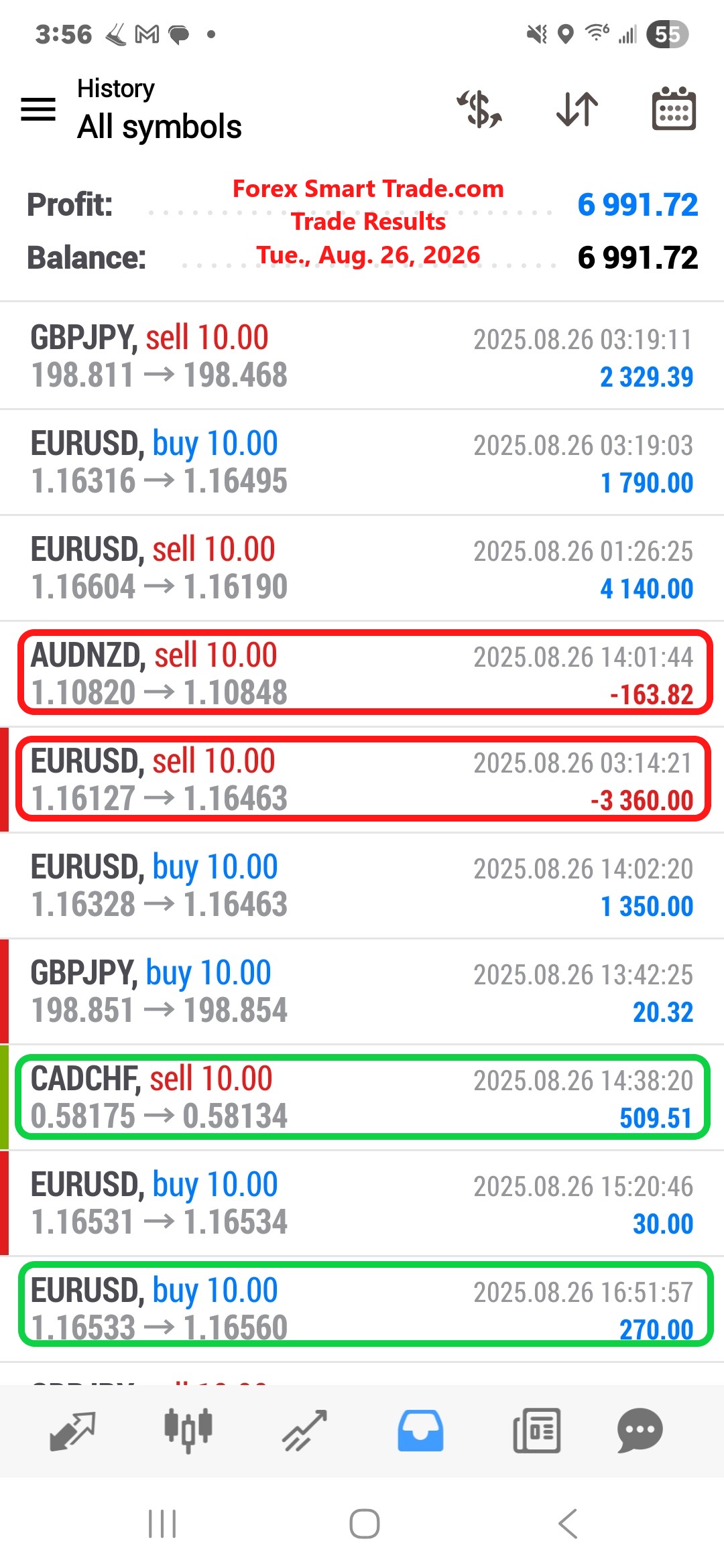Go back using the system back button
724x1568 pixels.
pyautogui.click(x=568, y=1524)
